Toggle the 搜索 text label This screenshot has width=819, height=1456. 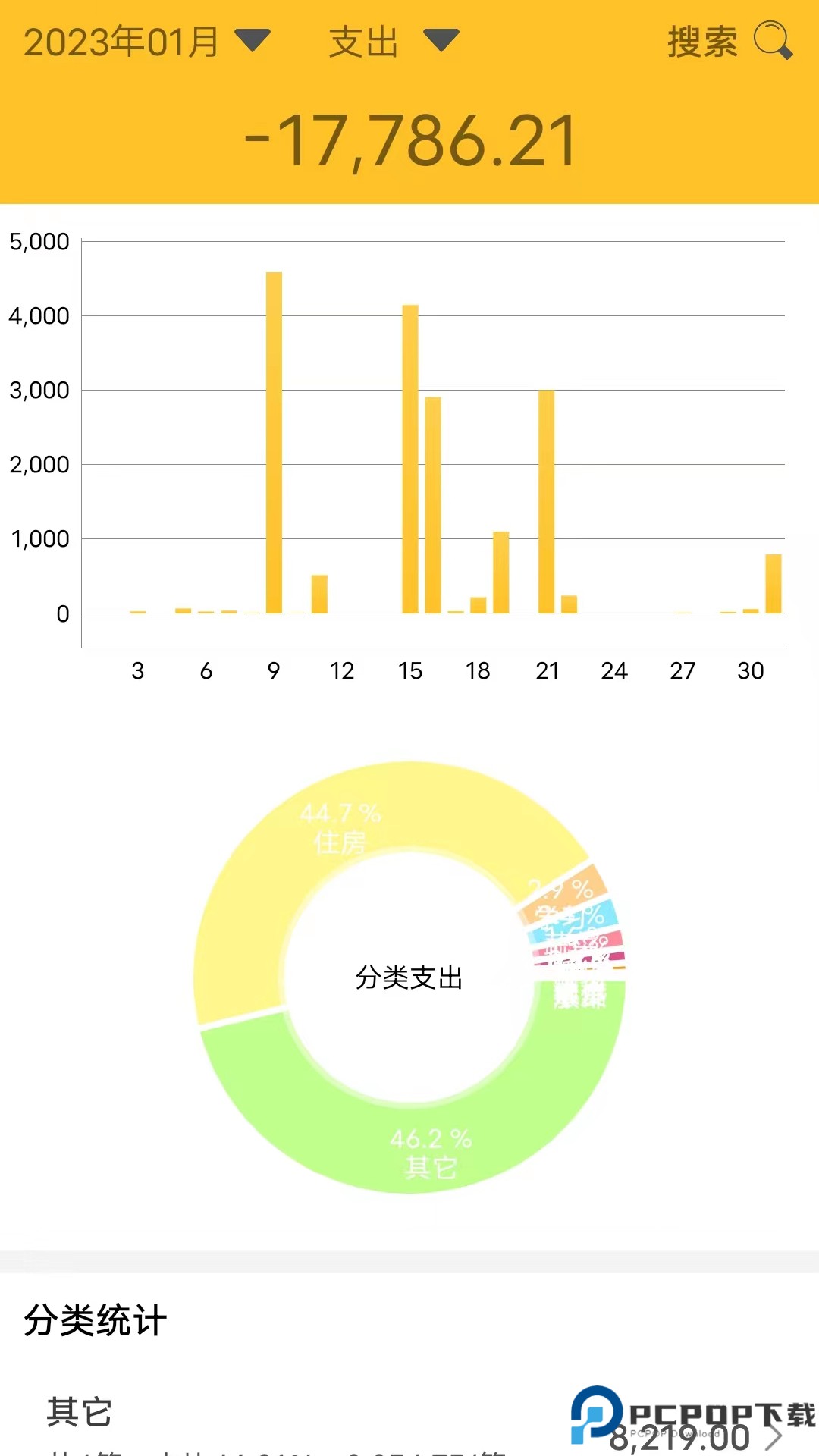point(701,42)
